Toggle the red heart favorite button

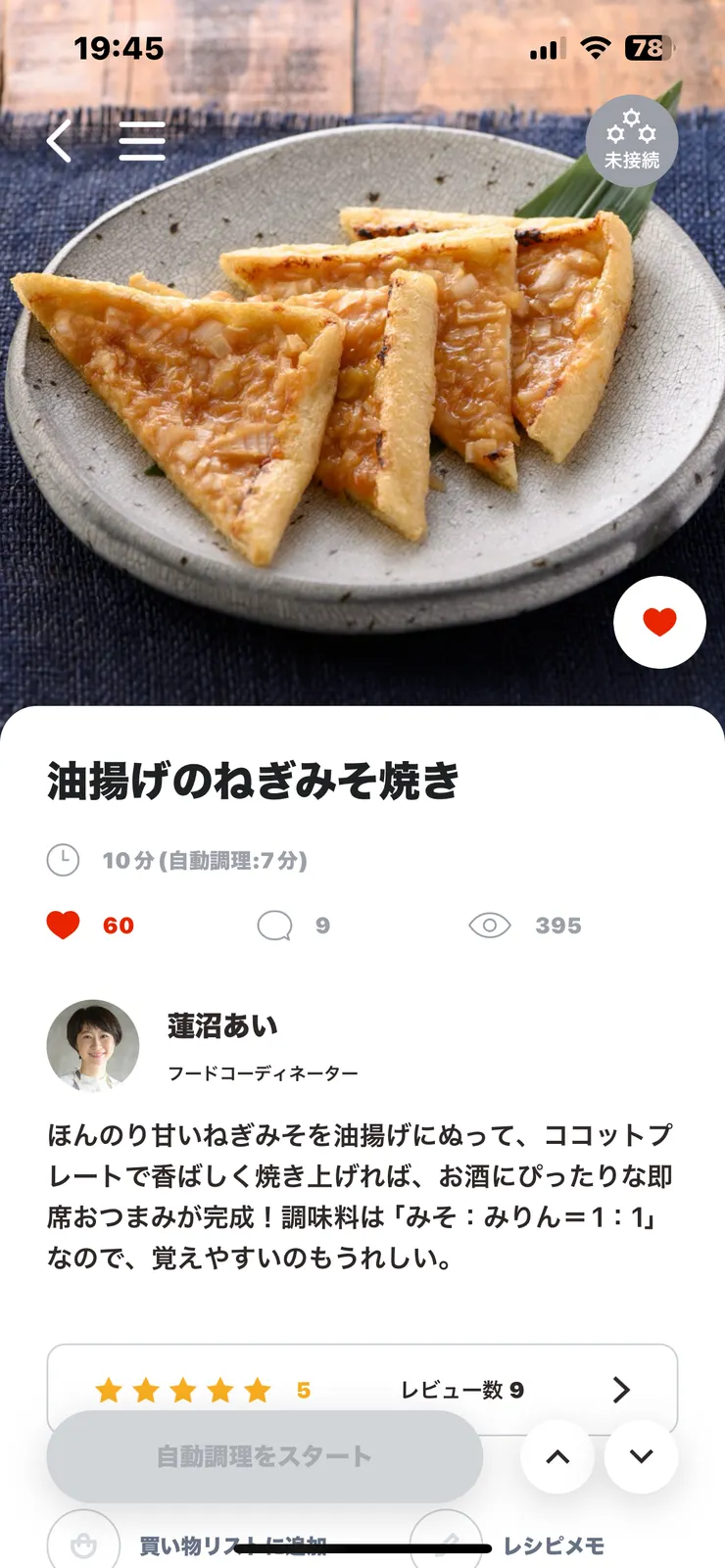point(659,622)
